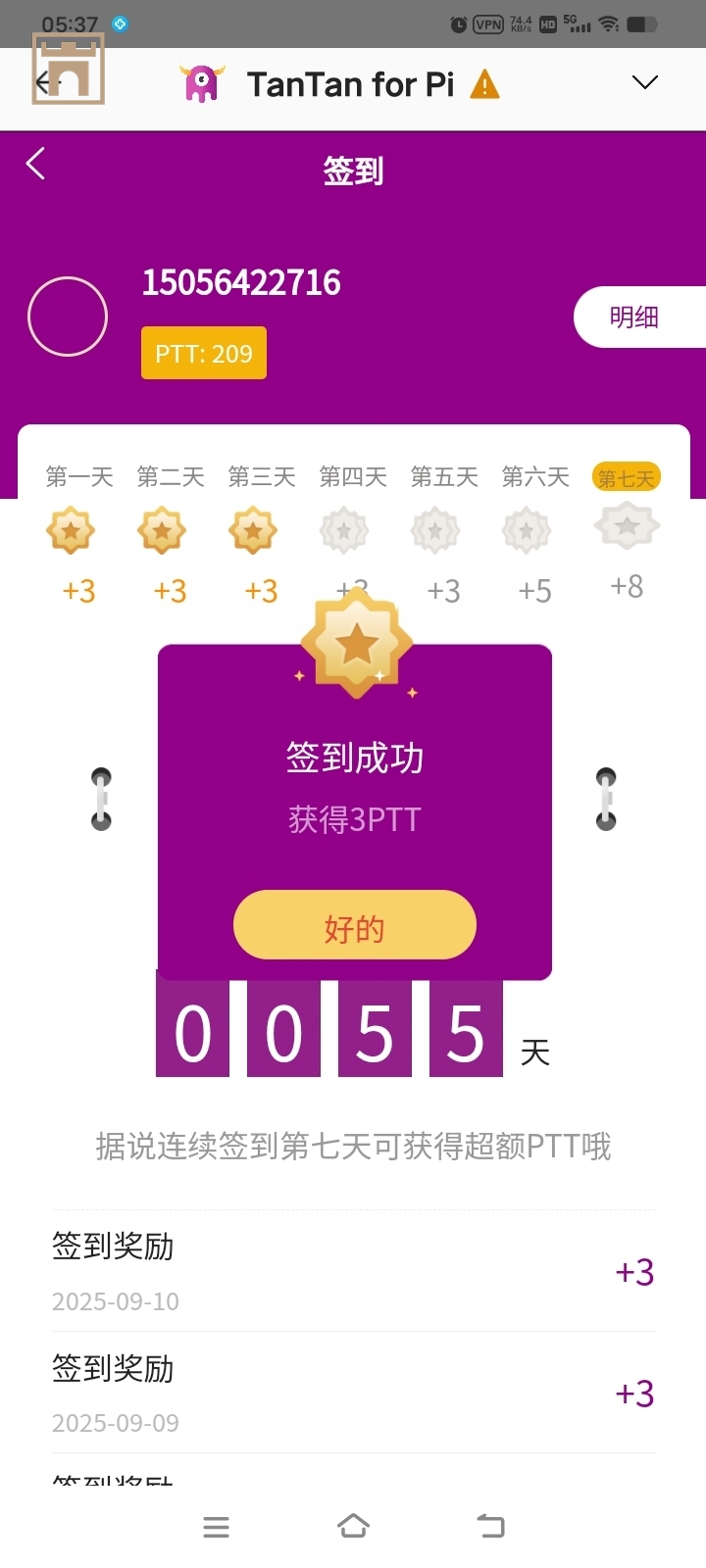Expand the TanTan for Pi dropdown chevron
The width and height of the screenshot is (706, 1568).
coord(644,83)
